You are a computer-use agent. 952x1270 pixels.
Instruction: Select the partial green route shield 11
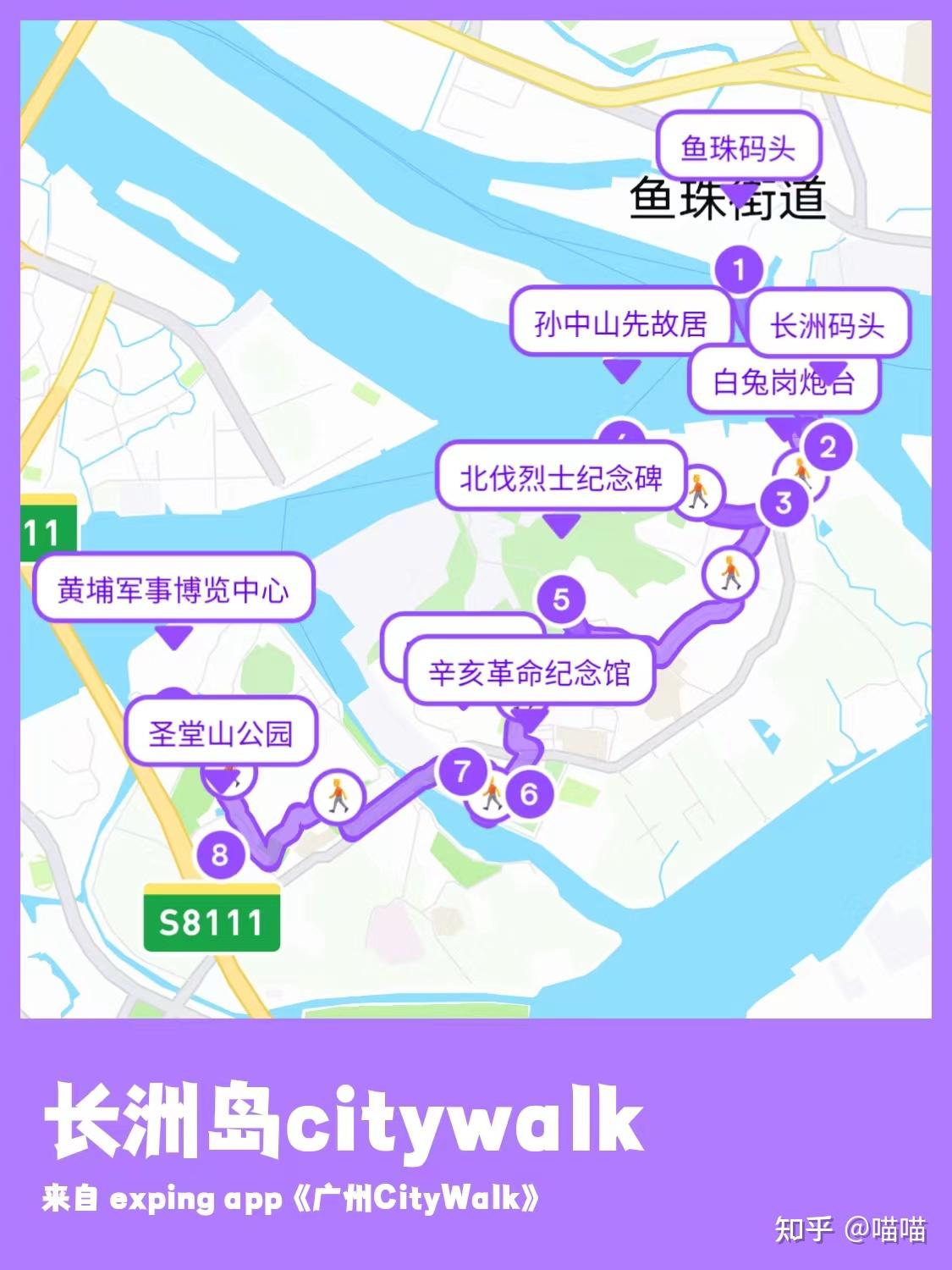point(42,532)
